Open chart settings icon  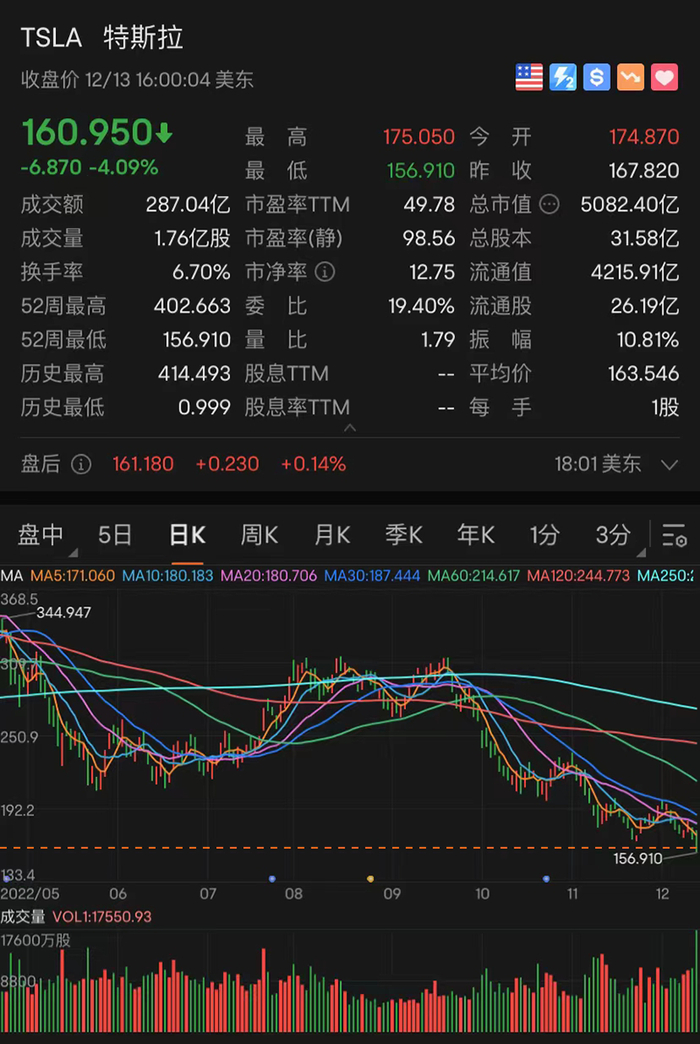pyautogui.click(x=675, y=536)
